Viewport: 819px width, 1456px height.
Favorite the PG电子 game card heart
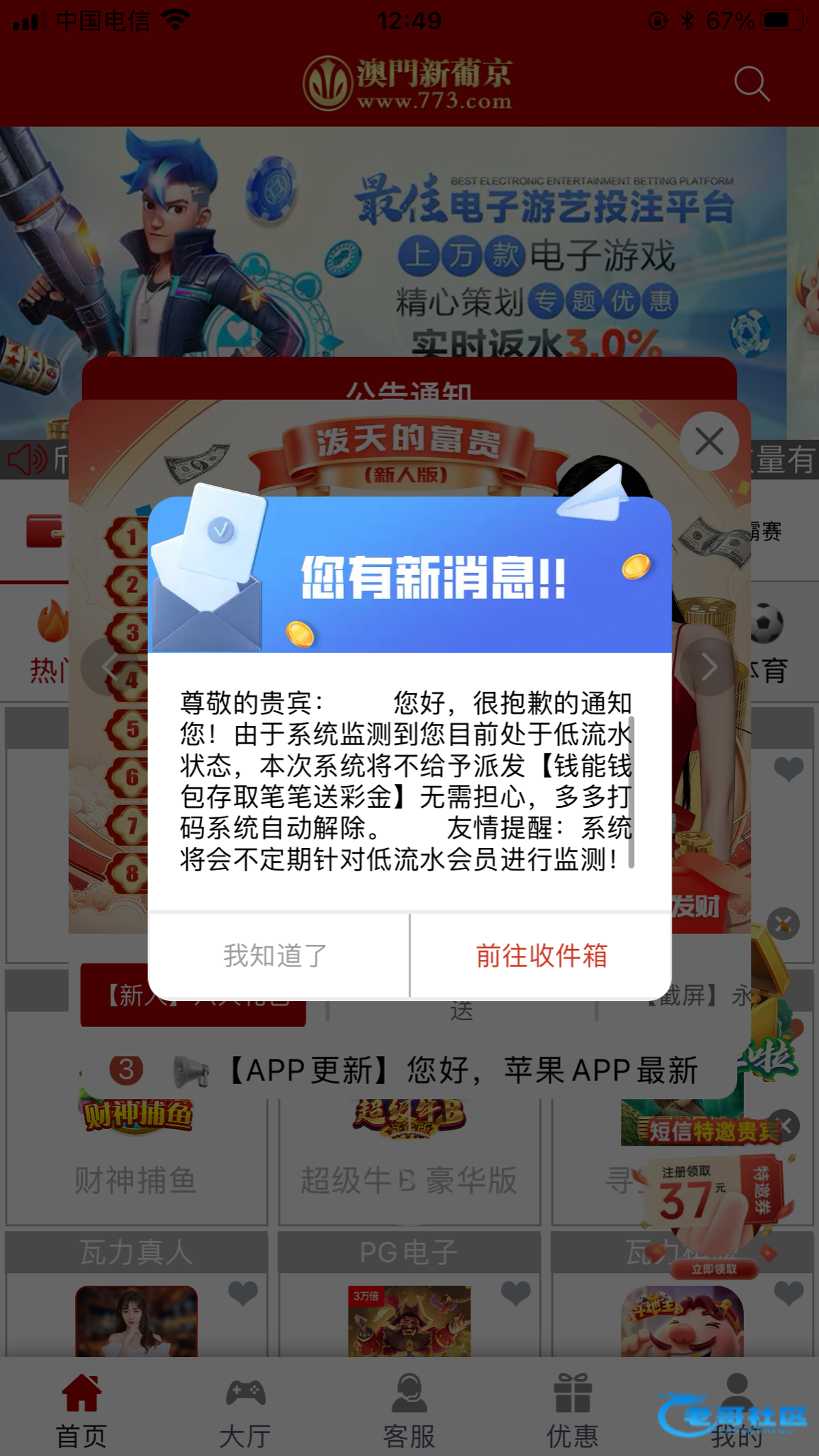pyautogui.click(x=515, y=1293)
